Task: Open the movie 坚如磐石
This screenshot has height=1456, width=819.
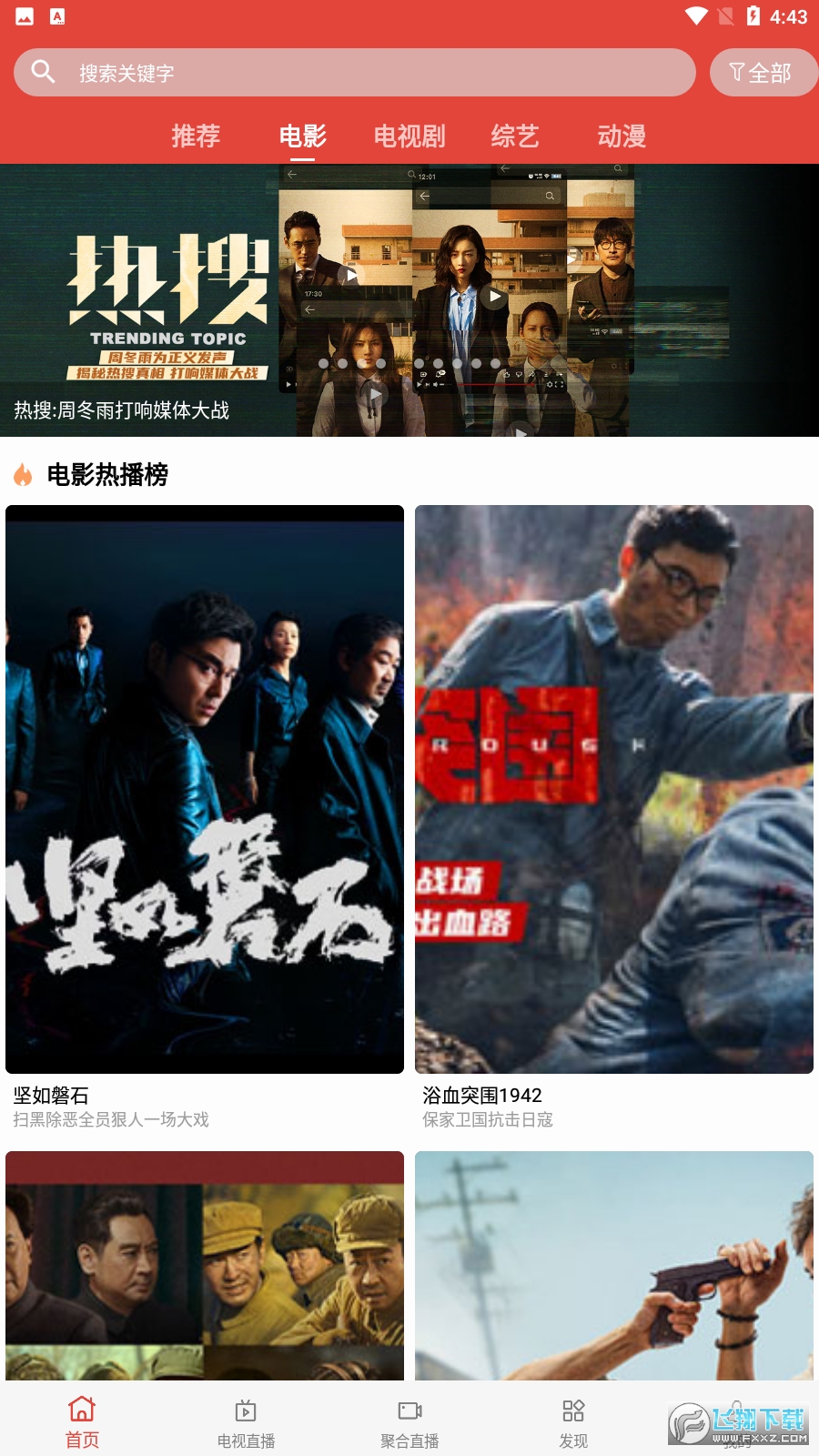Action: (205, 789)
